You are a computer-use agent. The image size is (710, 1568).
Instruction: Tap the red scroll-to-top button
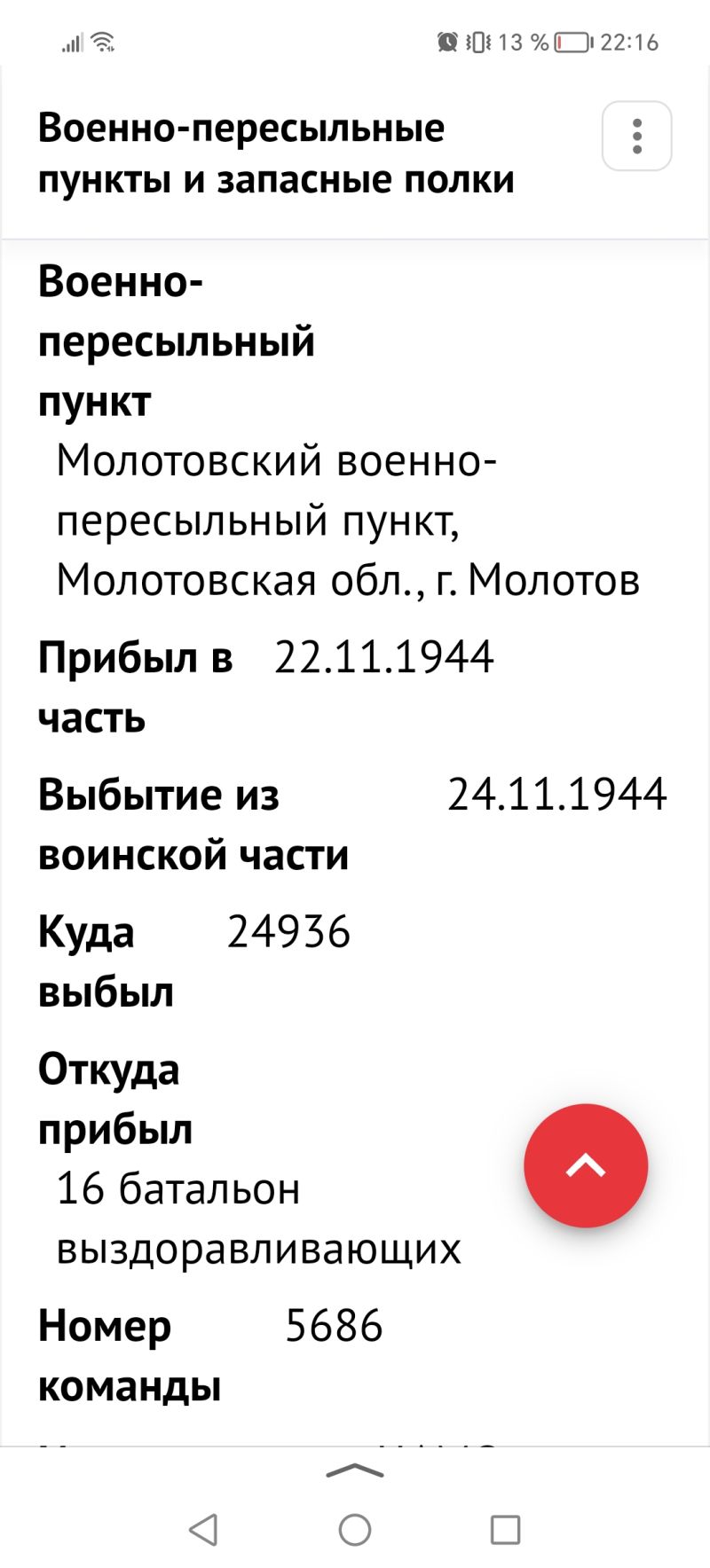click(586, 1165)
